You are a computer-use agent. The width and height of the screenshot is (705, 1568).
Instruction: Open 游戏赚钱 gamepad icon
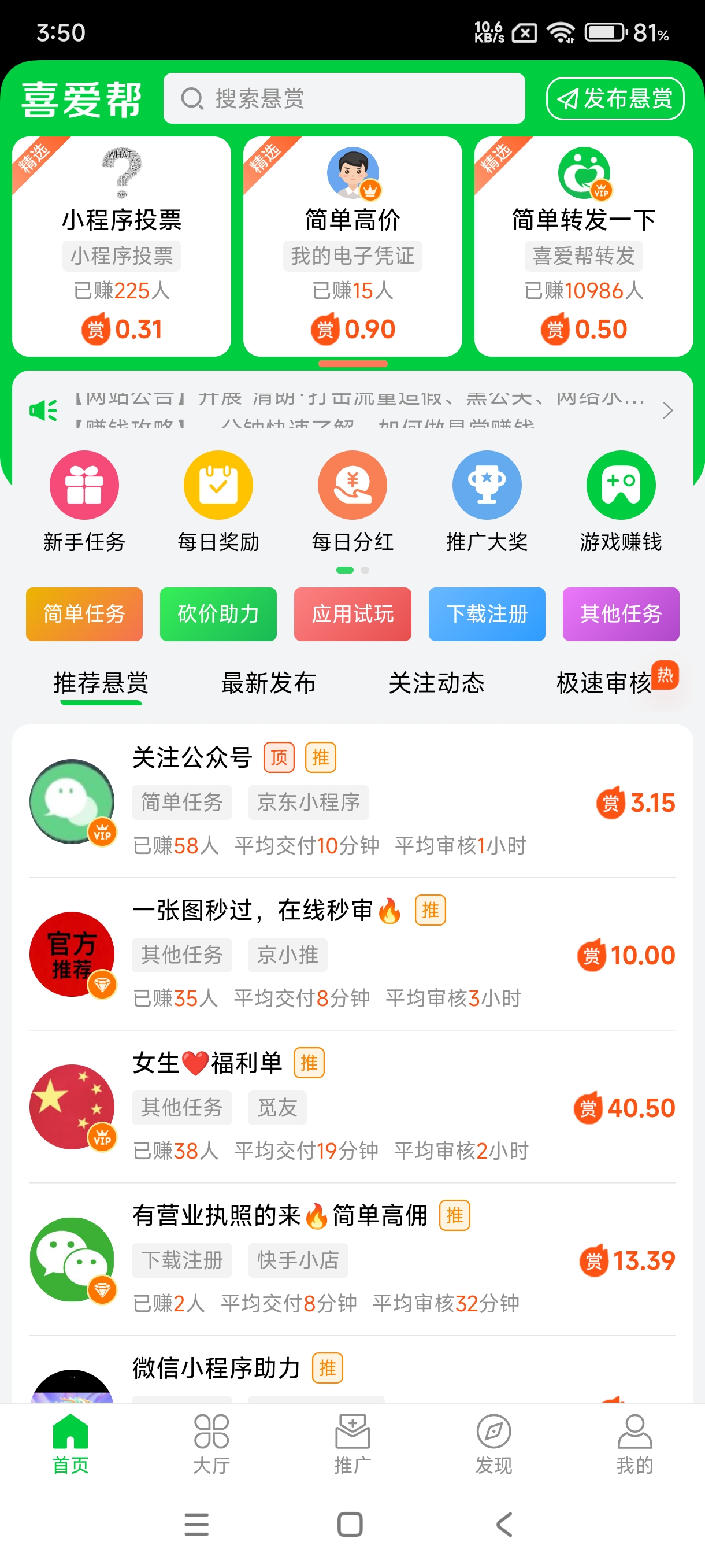(621, 485)
